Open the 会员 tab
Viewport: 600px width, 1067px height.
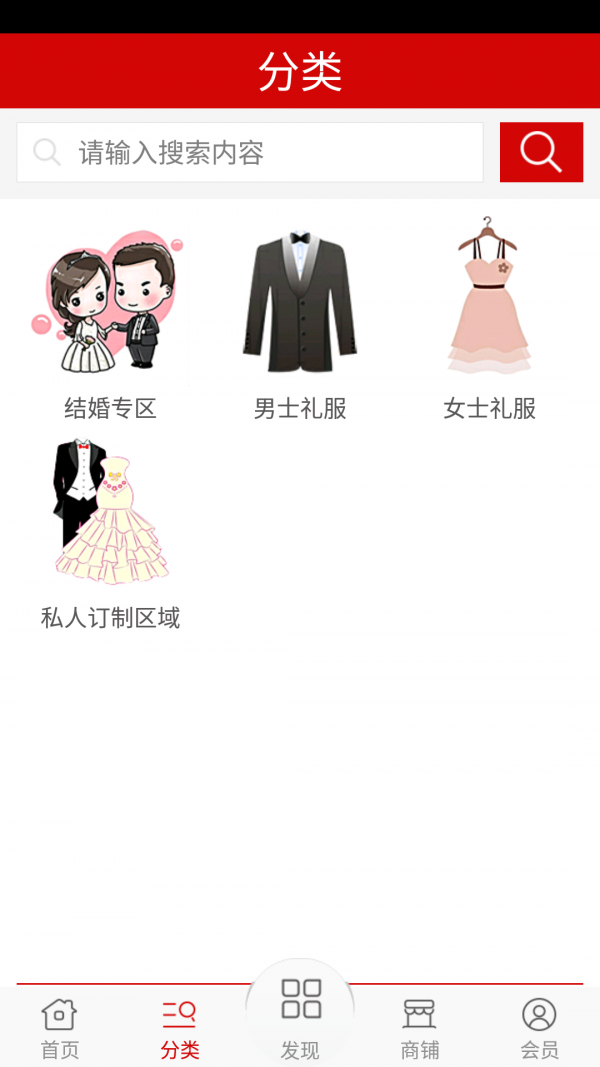(539, 1027)
